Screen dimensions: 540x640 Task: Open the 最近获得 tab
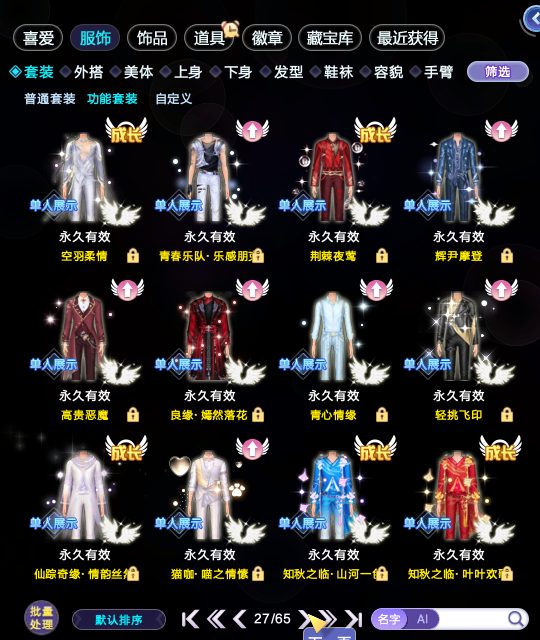click(407, 38)
